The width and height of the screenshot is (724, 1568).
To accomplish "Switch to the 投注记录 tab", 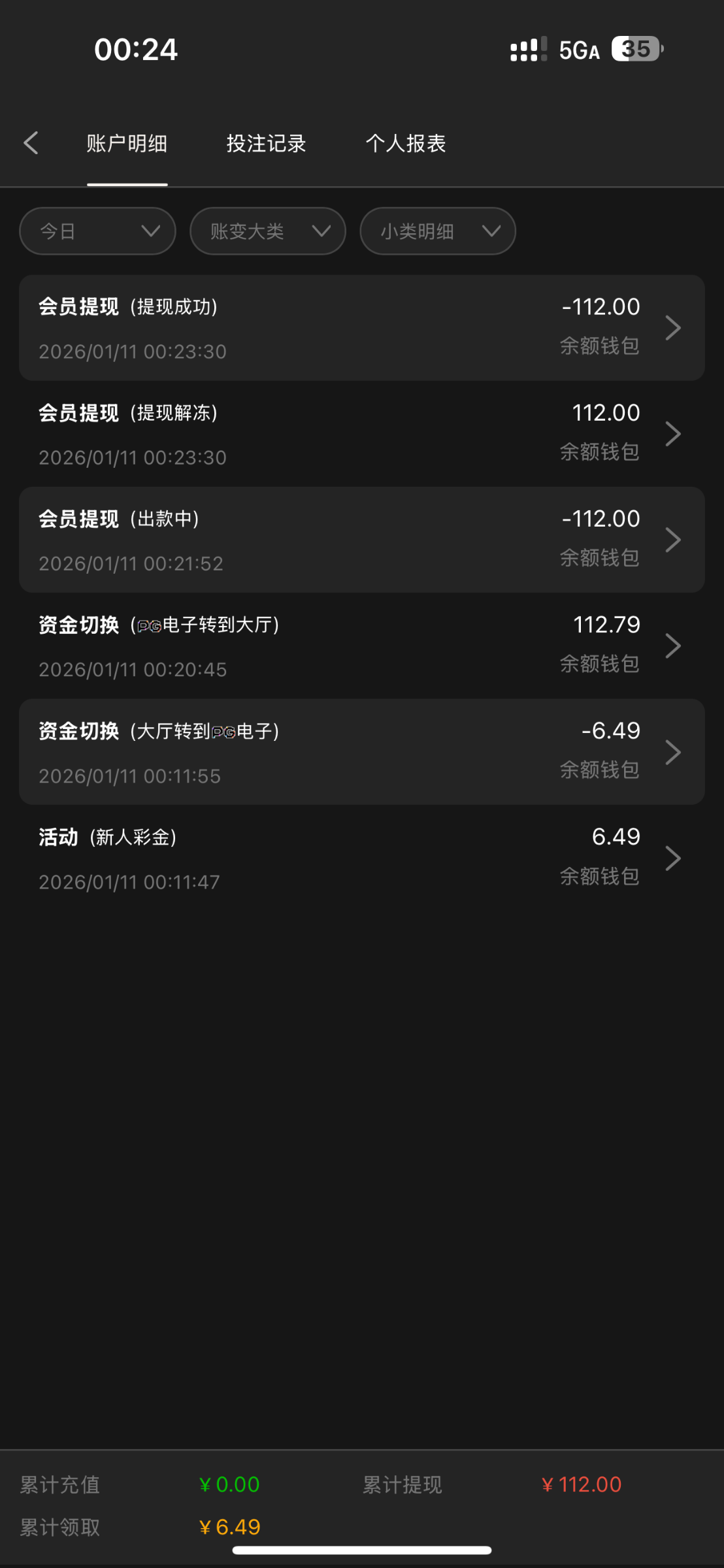I will (266, 144).
